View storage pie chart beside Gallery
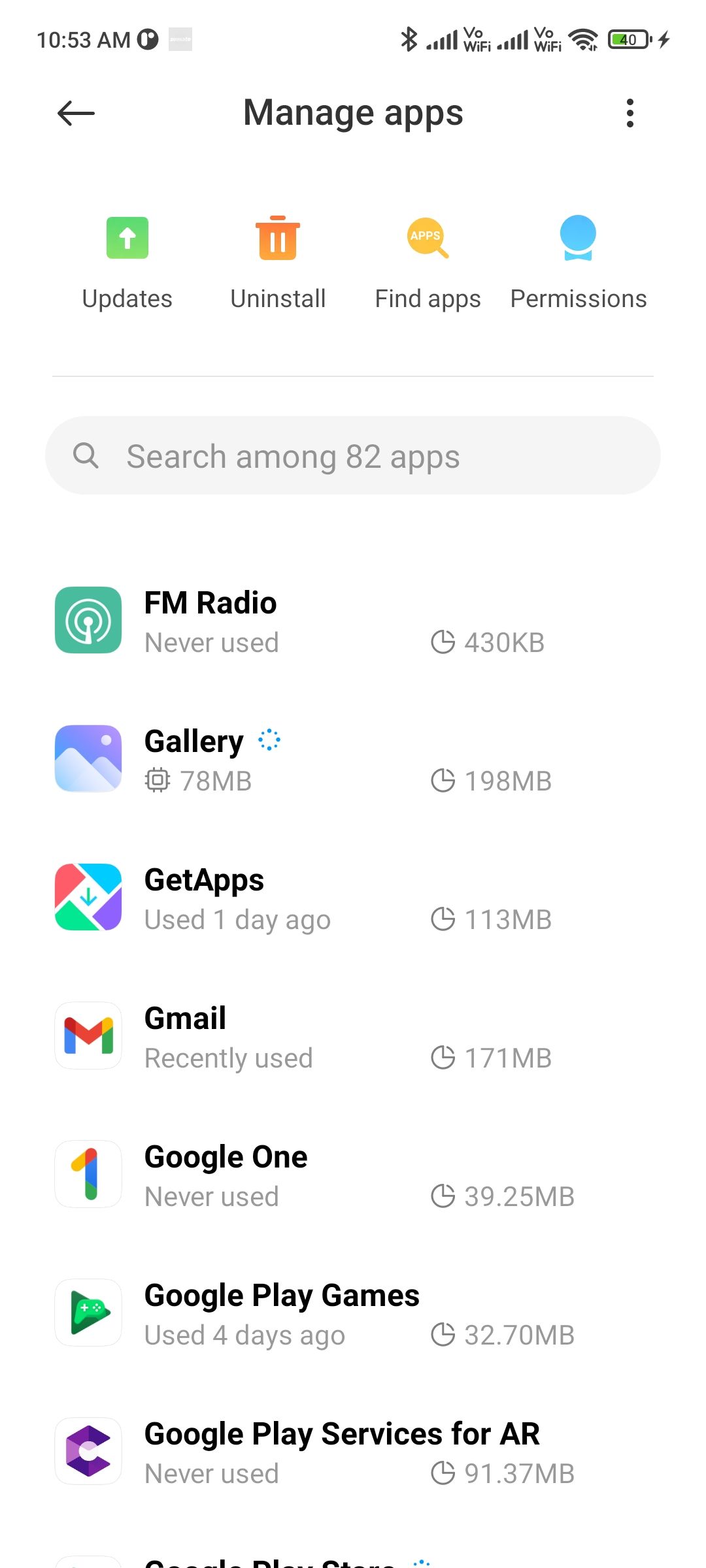This screenshot has width=706, height=1568. point(444,780)
